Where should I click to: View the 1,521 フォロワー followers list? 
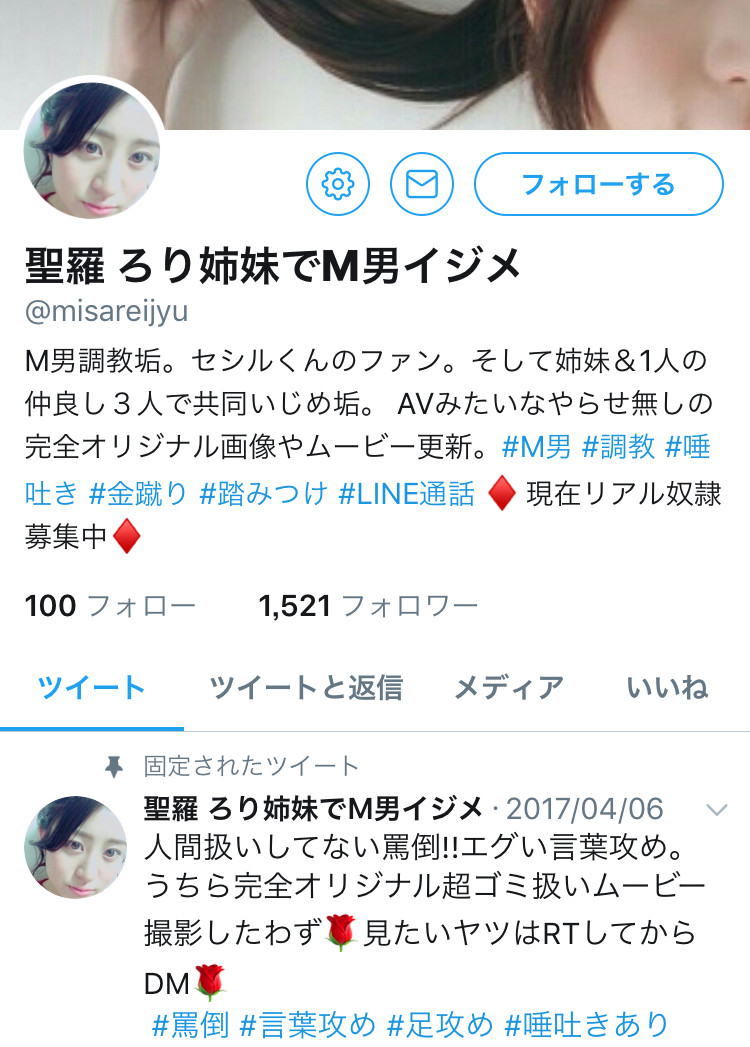(x=368, y=605)
